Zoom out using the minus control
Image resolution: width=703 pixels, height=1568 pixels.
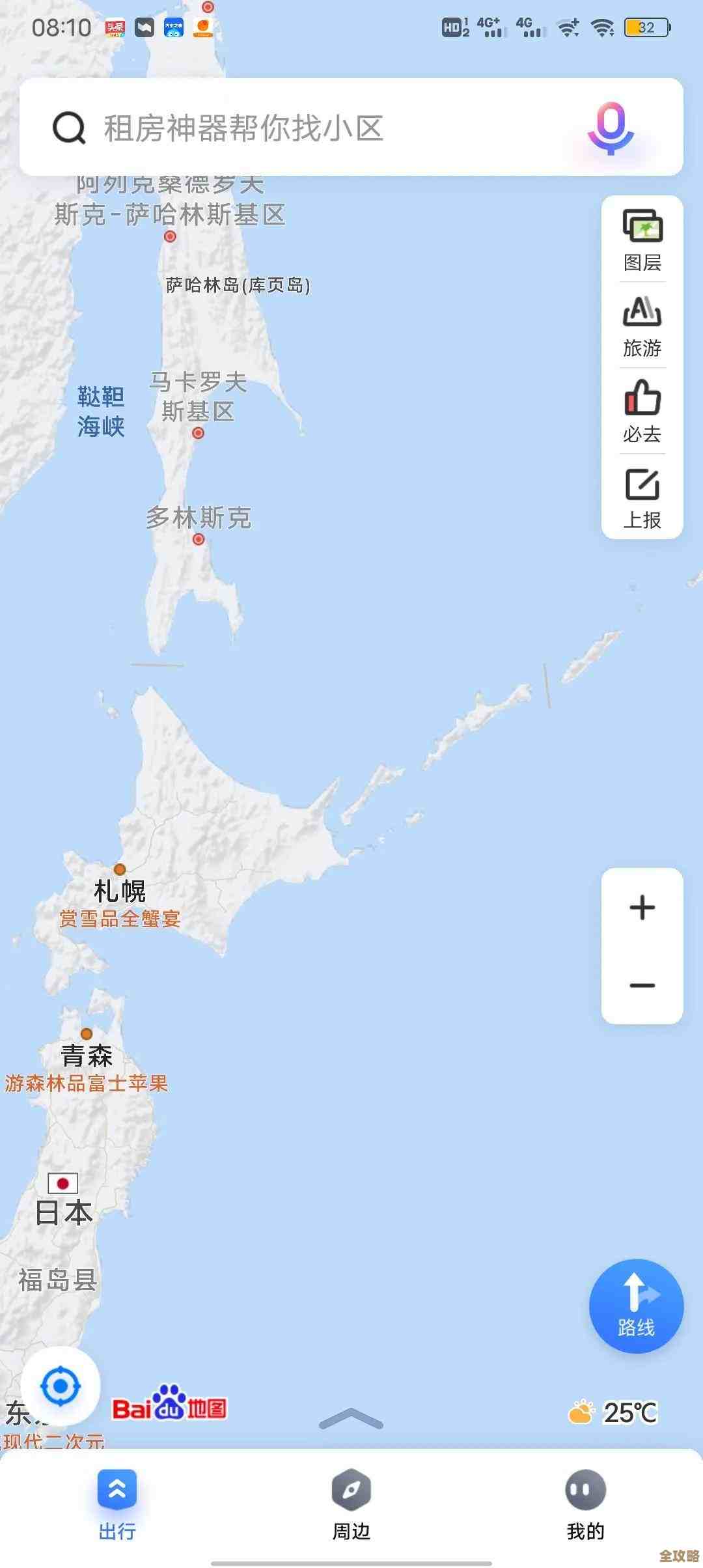click(642, 985)
